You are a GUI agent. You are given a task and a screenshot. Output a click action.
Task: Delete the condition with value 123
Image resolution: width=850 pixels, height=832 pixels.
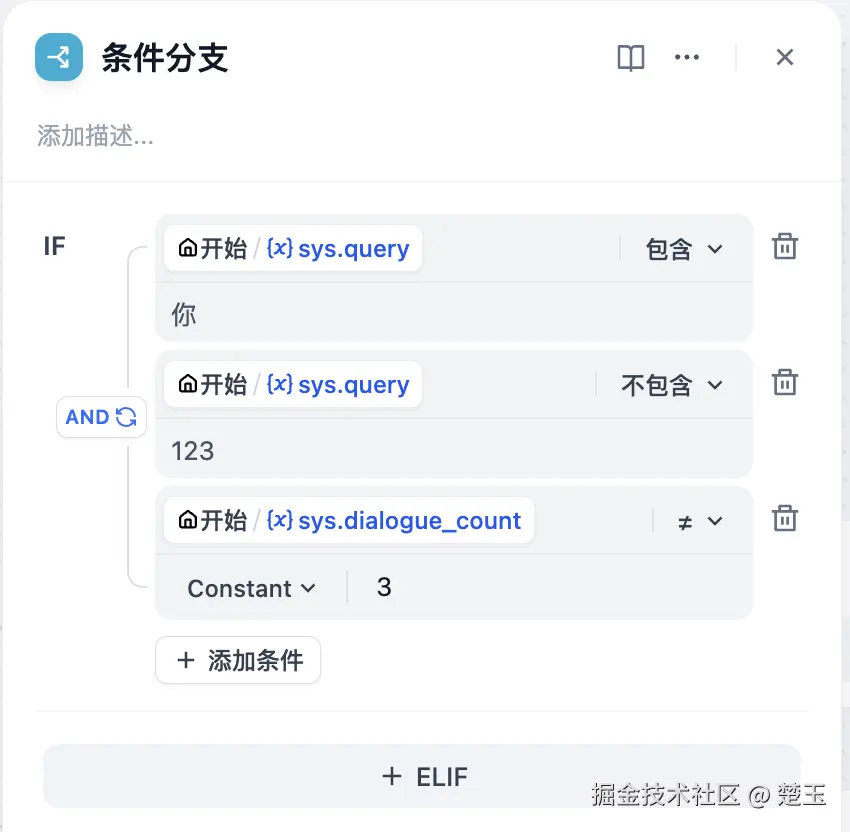(785, 382)
